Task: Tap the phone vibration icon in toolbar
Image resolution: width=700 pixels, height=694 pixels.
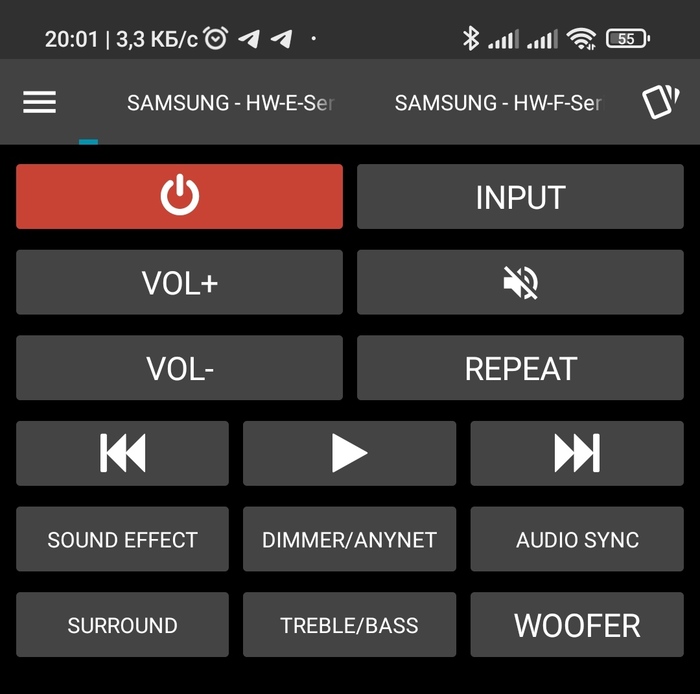Action: (660, 102)
